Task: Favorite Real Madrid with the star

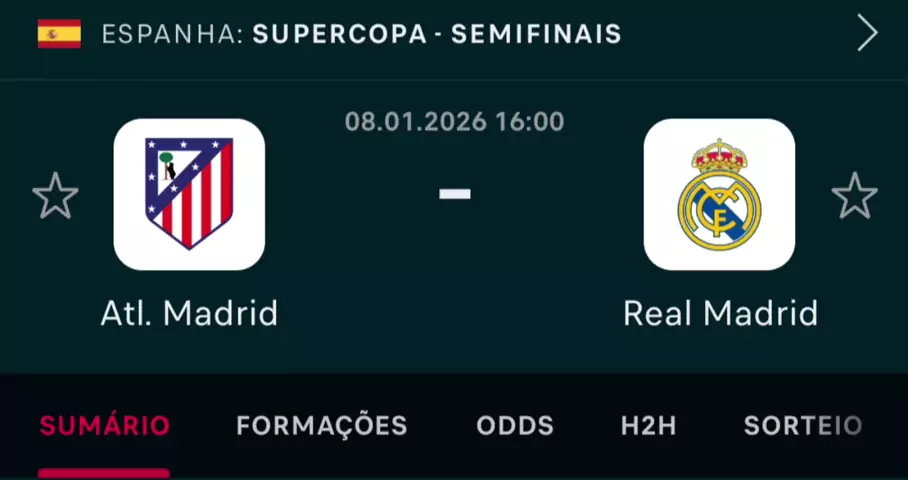Action: (x=854, y=195)
